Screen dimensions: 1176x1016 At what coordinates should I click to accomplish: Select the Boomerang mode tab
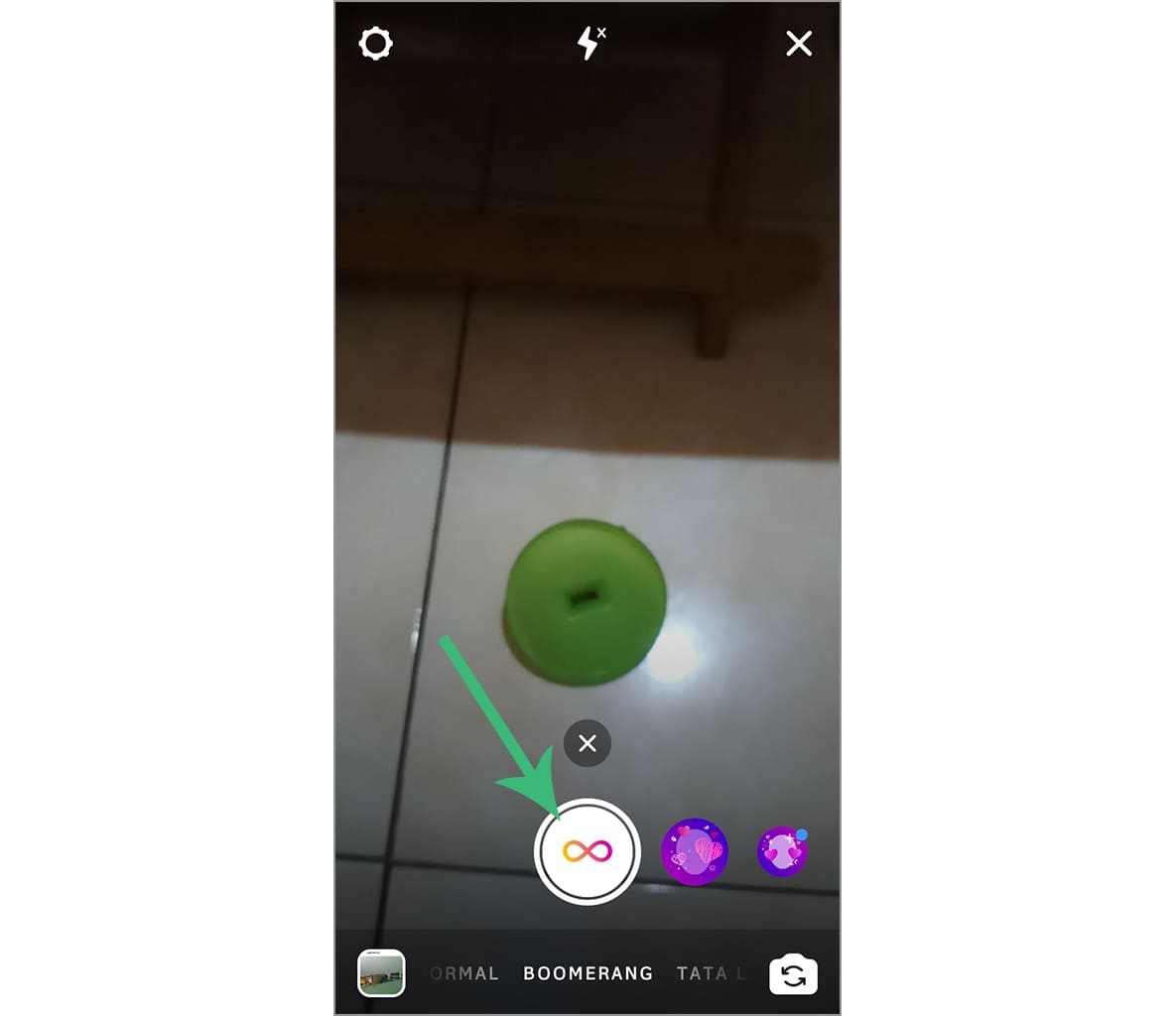coord(588,973)
